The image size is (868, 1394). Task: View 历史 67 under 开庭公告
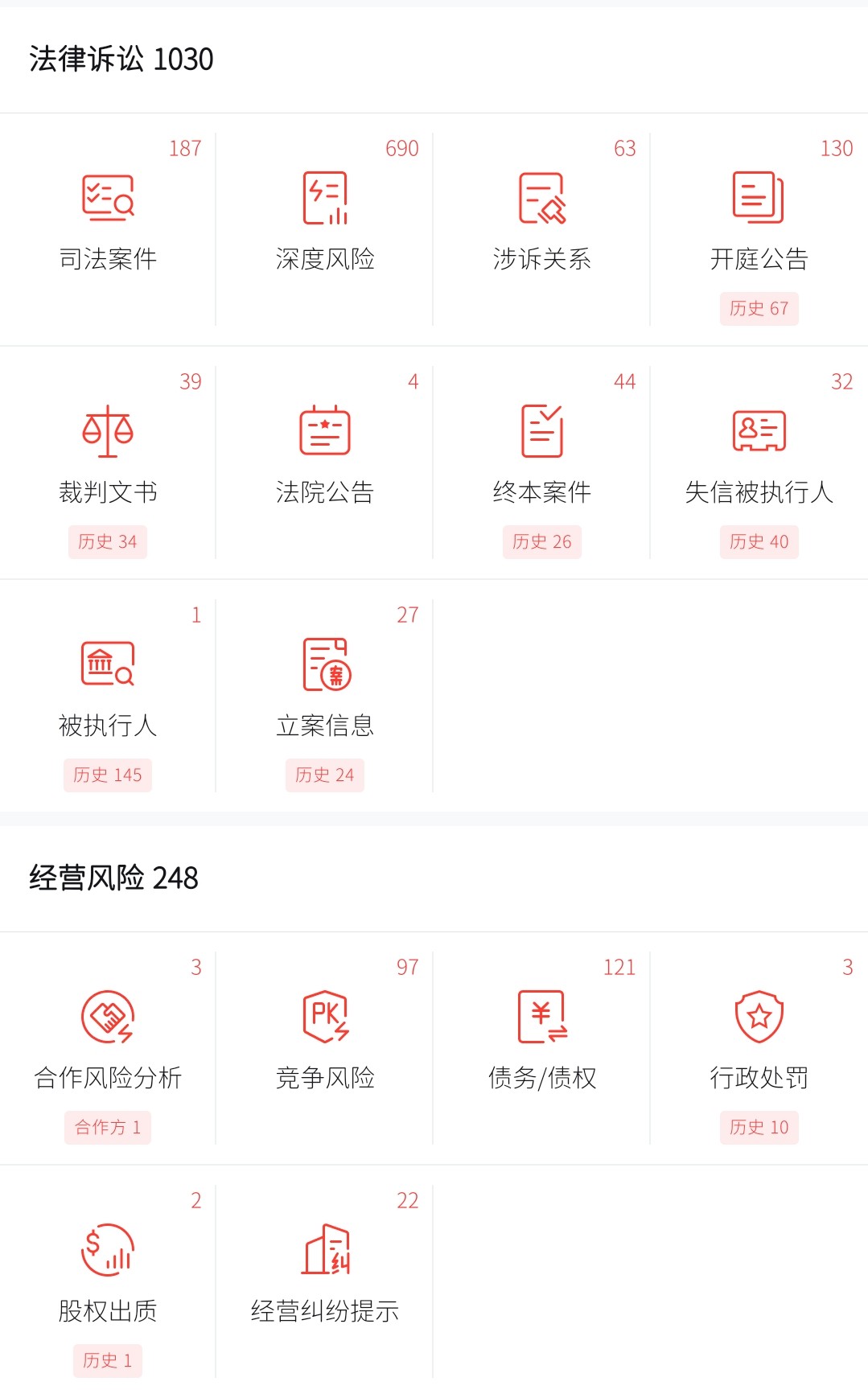pyautogui.click(x=759, y=309)
